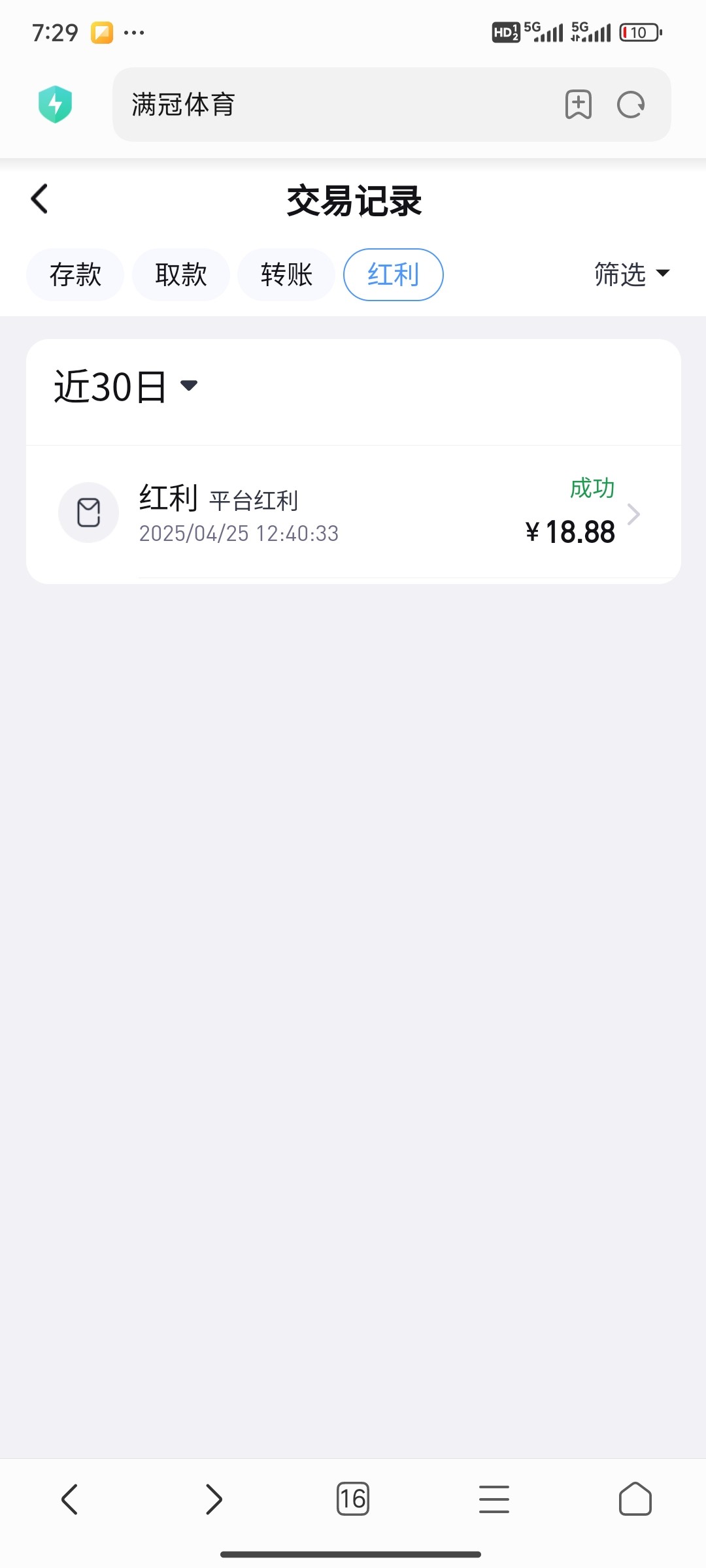The width and height of the screenshot is (706, 1568).
Task: Go back from 交易记录 page
Action: (x=39, y=199)
